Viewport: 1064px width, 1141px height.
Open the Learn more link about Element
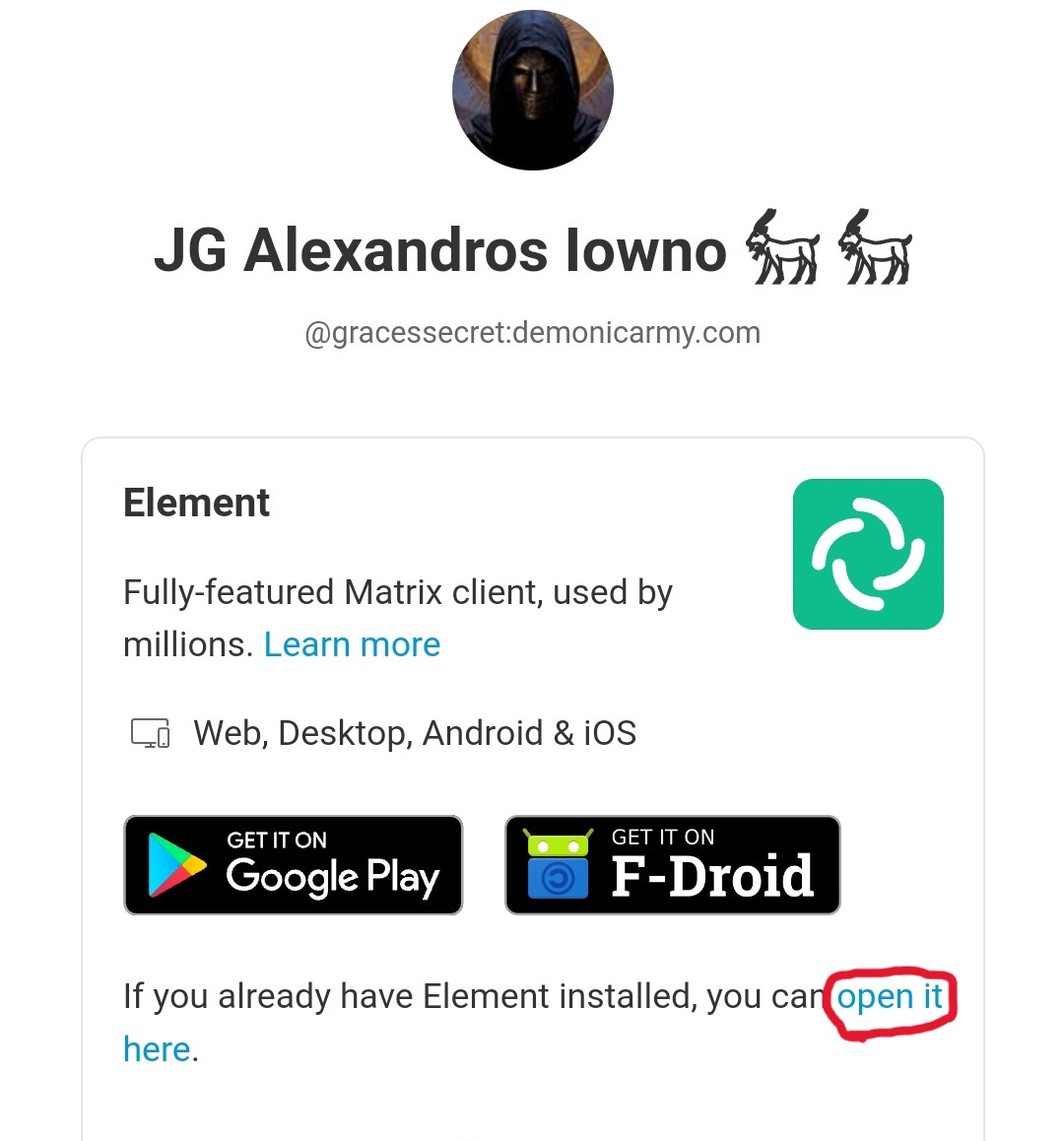pos(352,644)
